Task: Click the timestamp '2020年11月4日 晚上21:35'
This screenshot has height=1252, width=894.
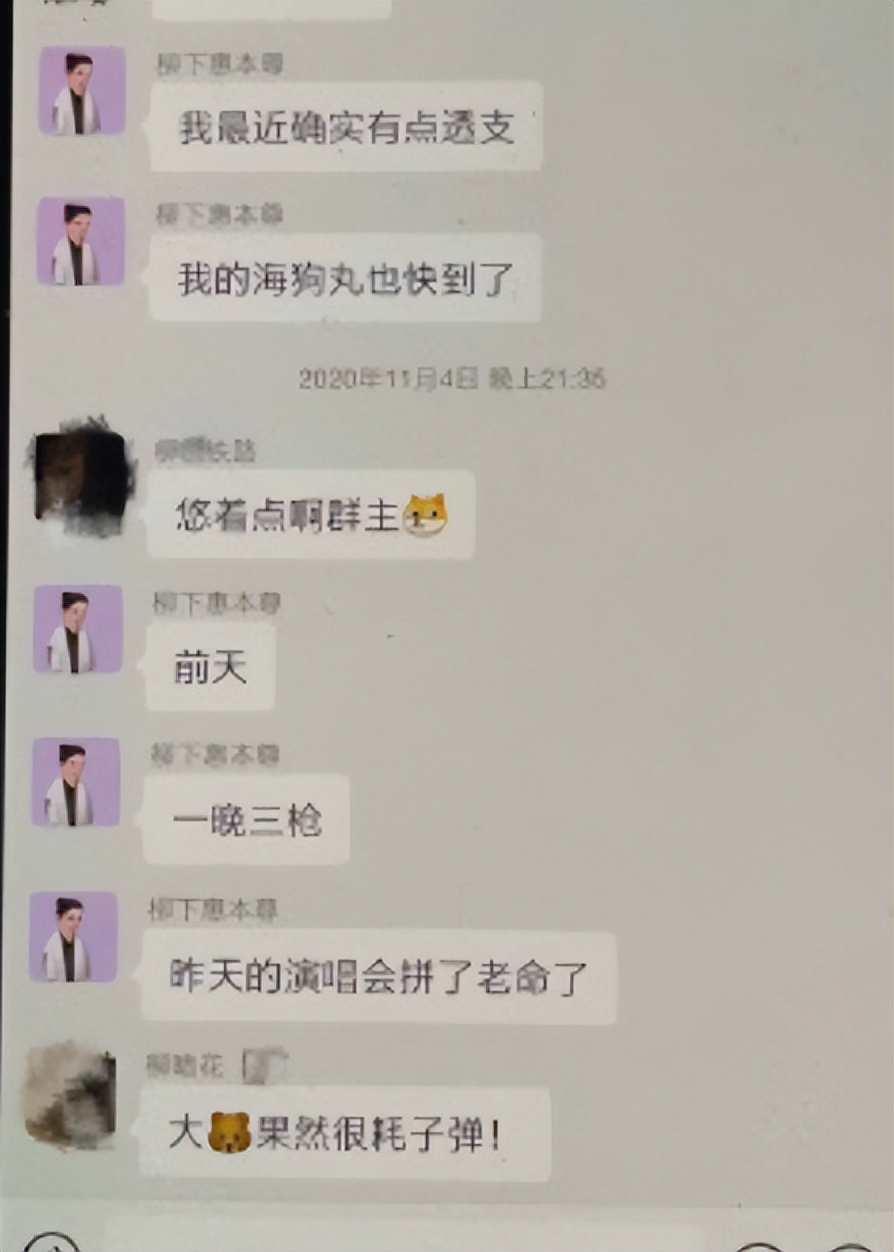Action: (453, 378)
